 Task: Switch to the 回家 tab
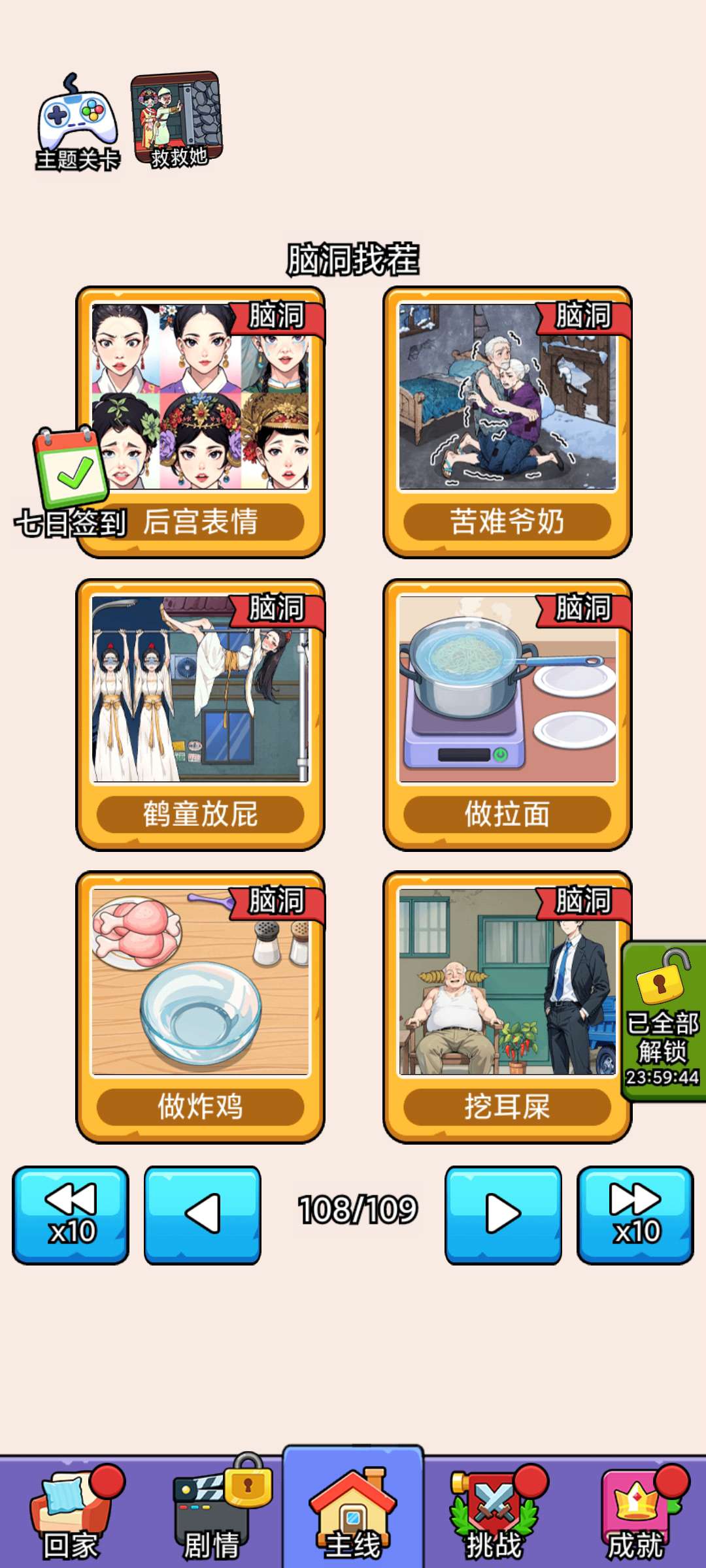pyautogui.click(x=71, y=1514)
